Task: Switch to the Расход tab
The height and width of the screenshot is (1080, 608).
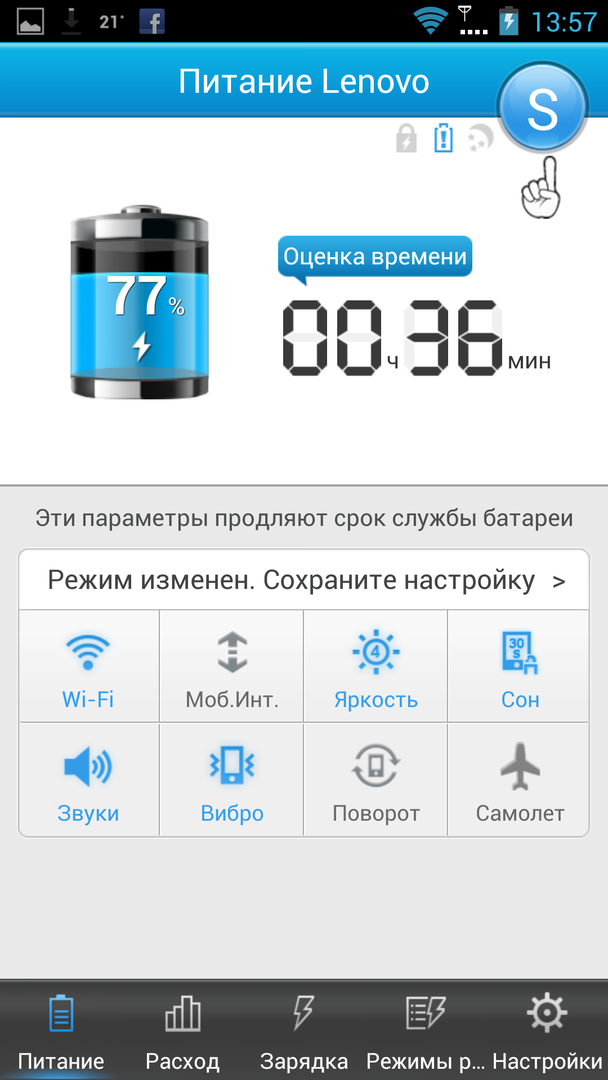Action: coord(182,1030)
